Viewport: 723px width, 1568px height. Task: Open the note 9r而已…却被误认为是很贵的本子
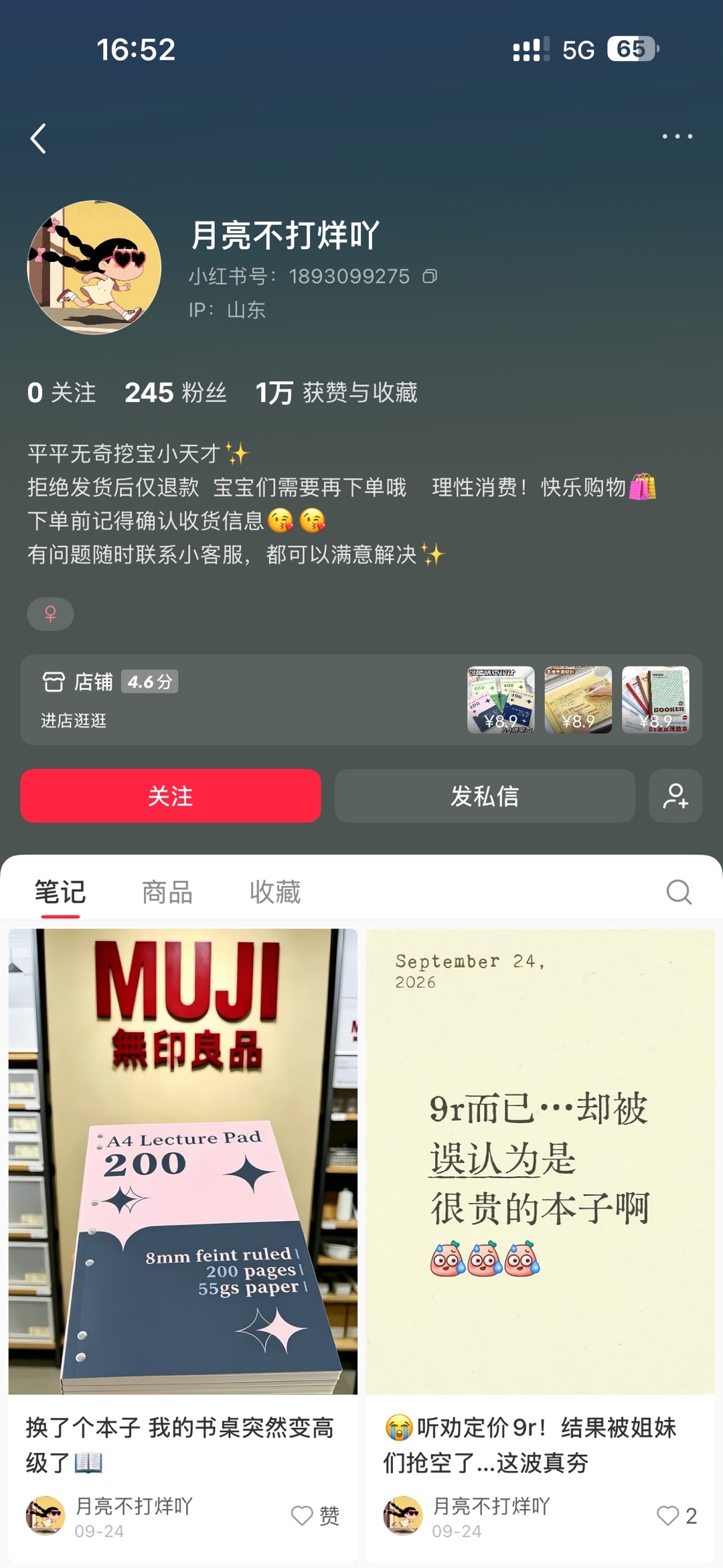pos(540,1161)
